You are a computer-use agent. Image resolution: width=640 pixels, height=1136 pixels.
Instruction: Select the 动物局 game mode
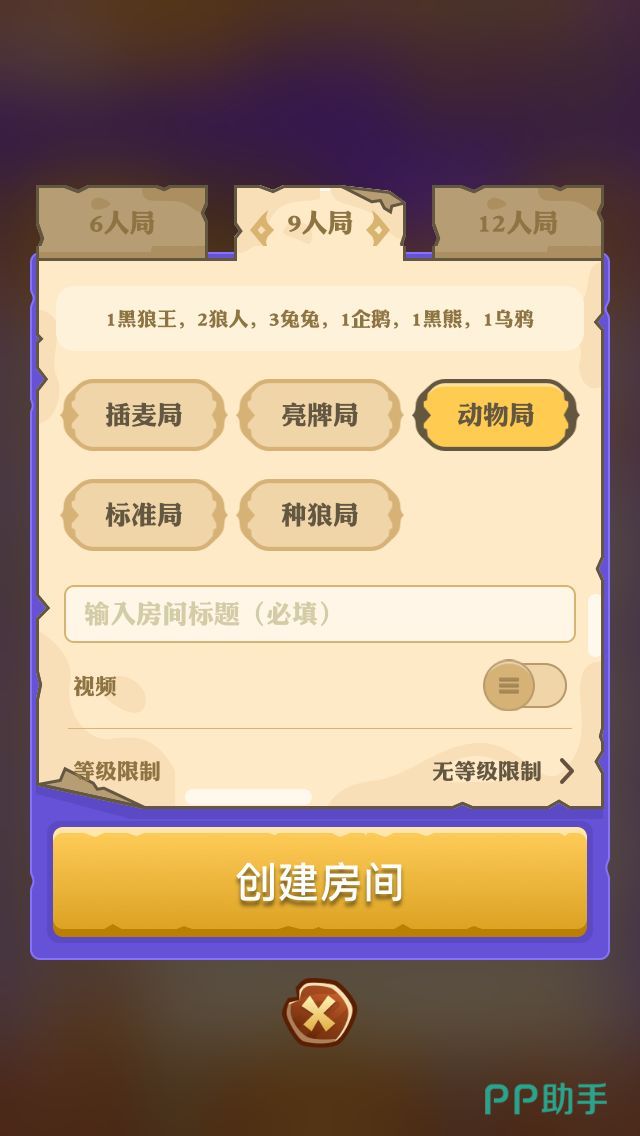(496, 415)
